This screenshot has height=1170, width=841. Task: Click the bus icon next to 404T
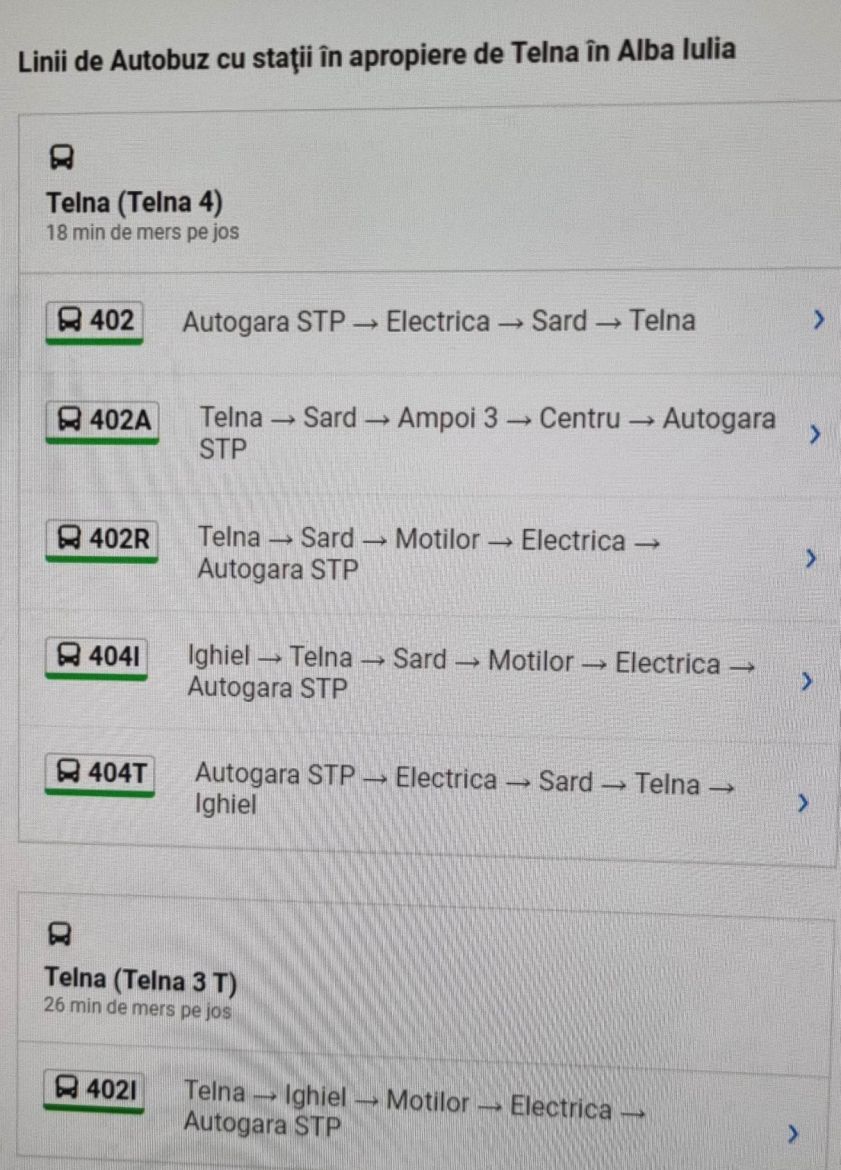pos(68,772)
